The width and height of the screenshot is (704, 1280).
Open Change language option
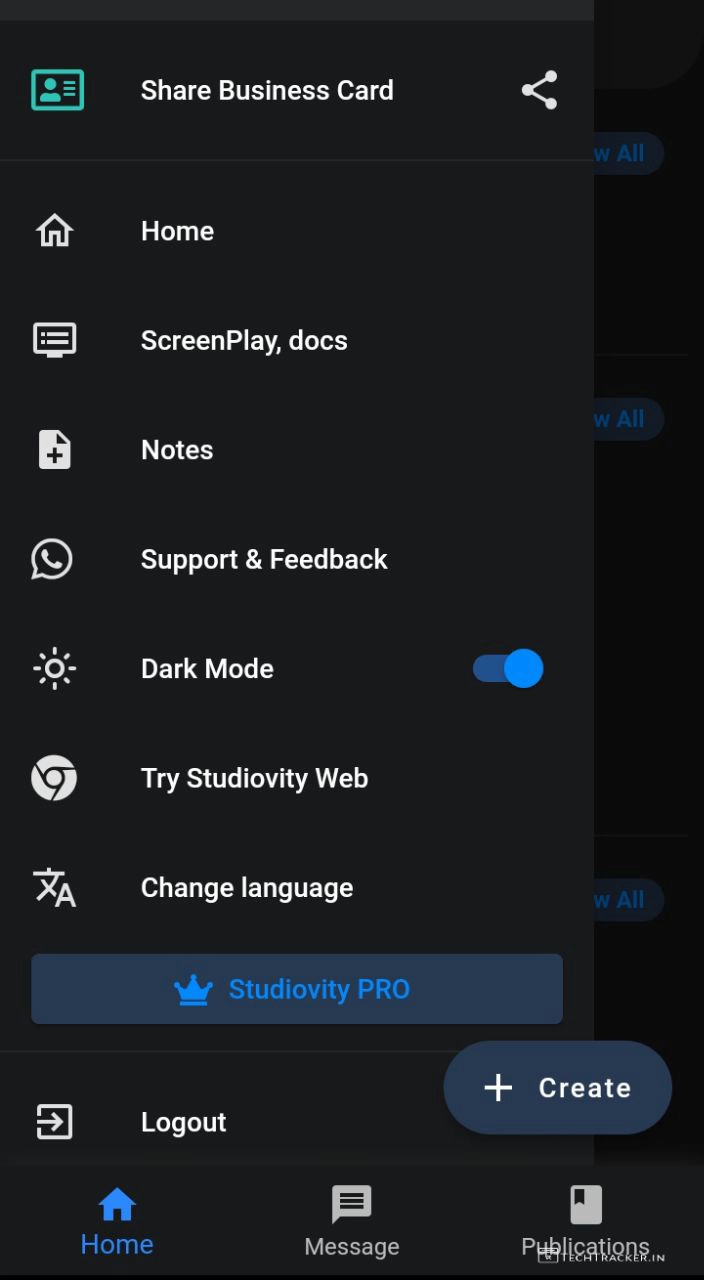pos(247,888)
